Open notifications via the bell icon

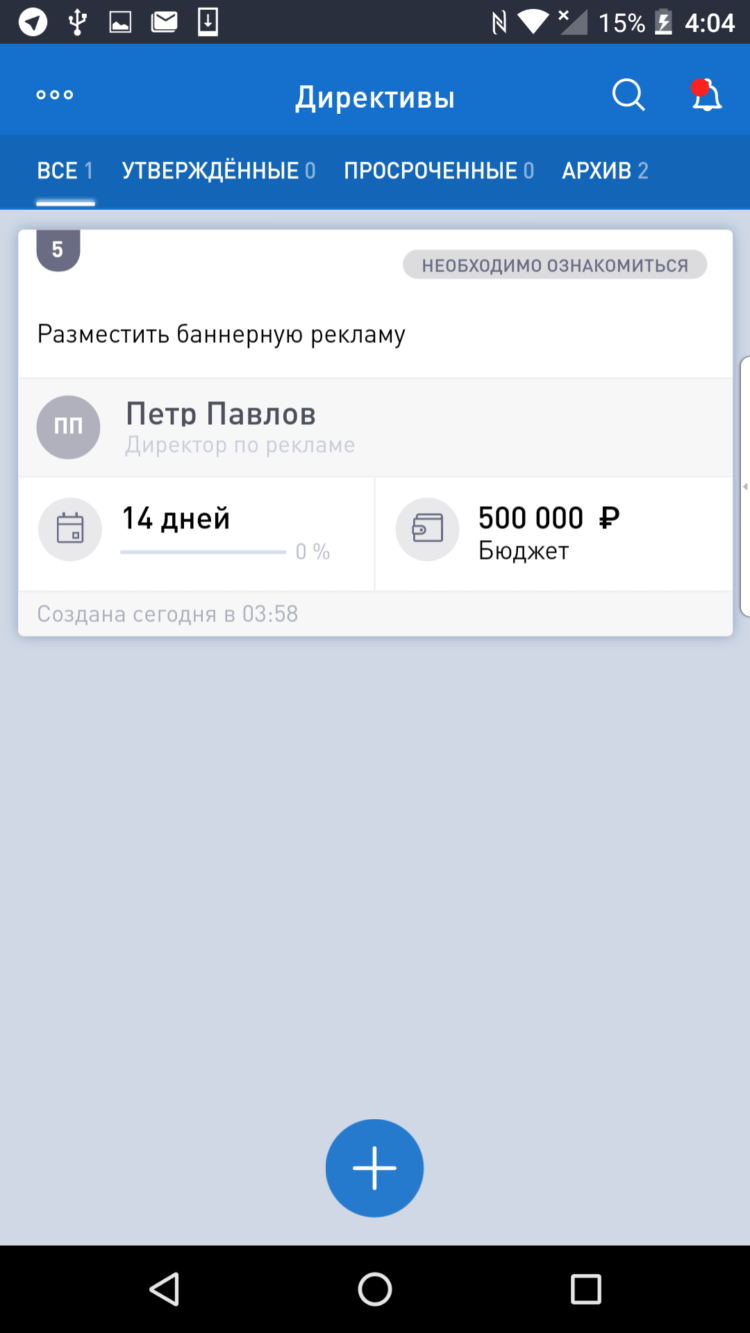point(706,96)
